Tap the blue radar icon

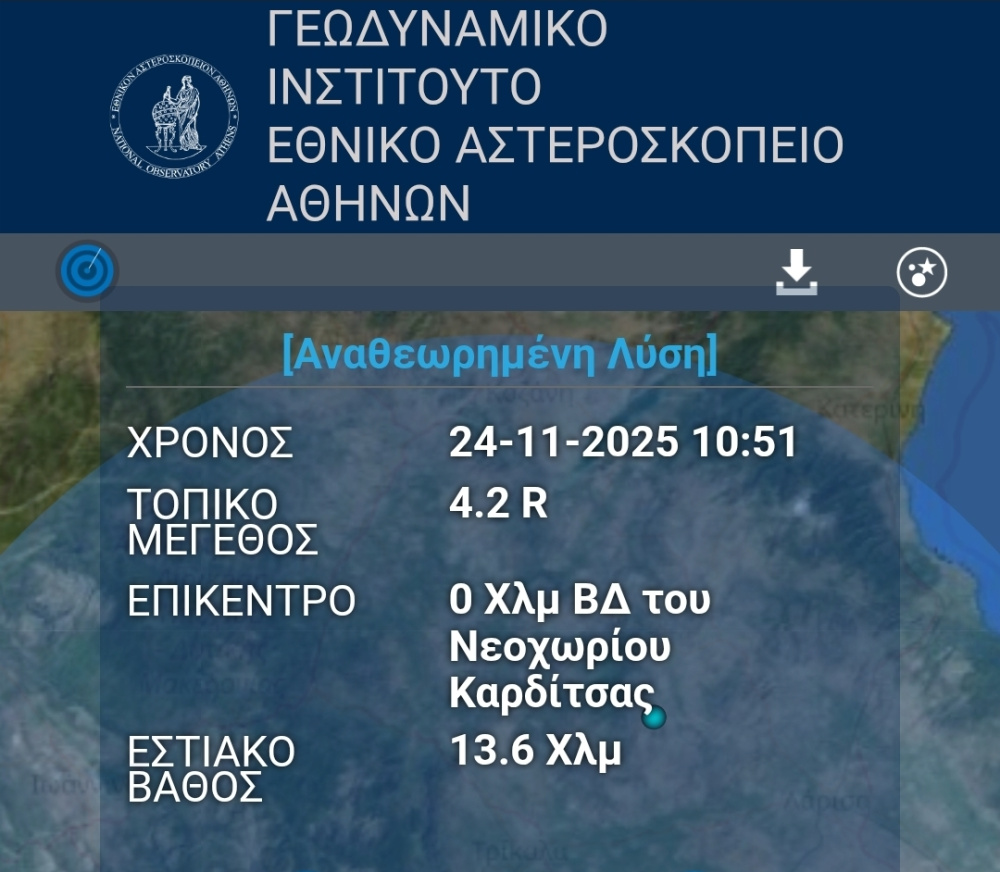pos(87,271)
